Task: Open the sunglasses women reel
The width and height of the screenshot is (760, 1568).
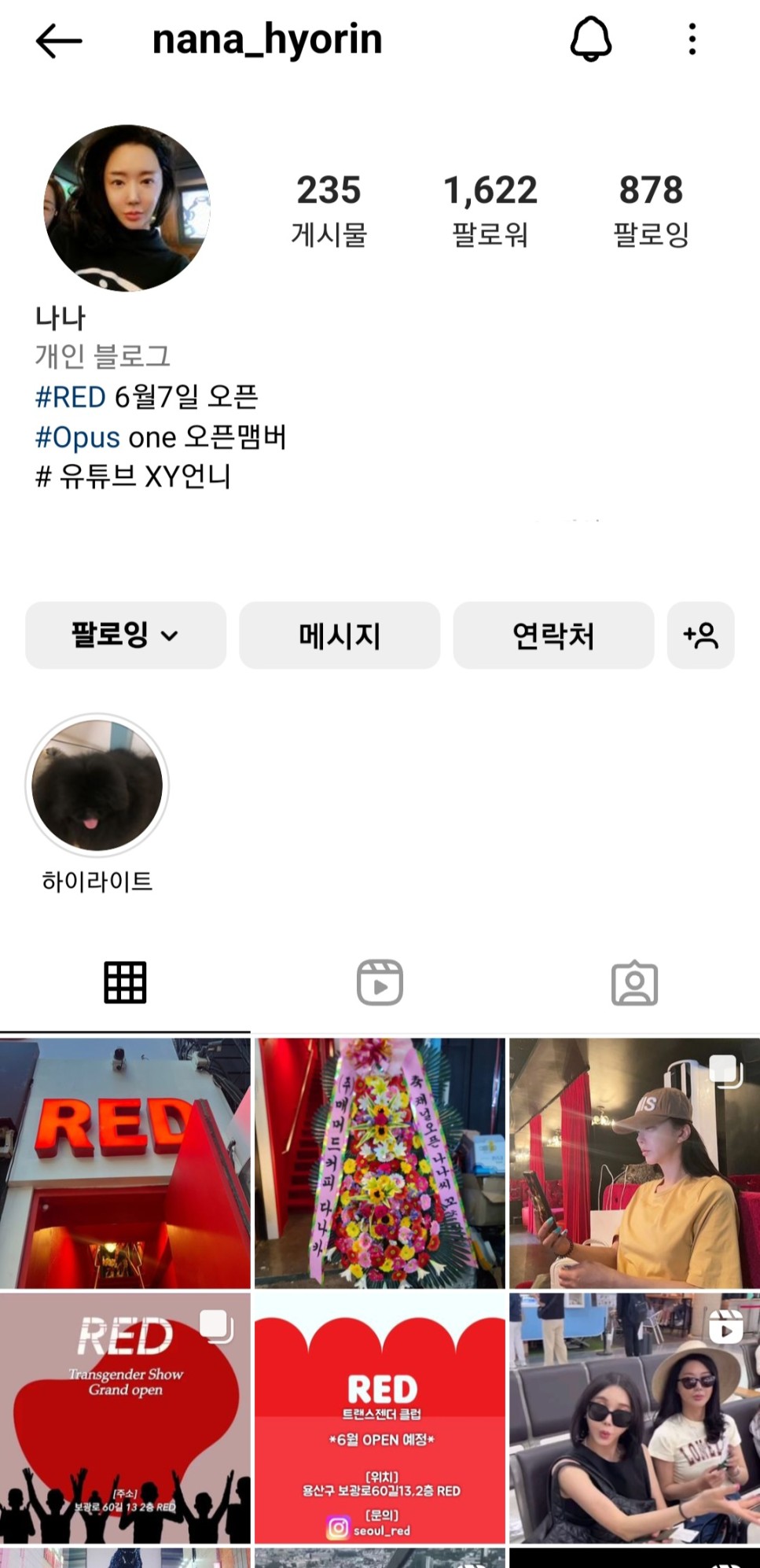Action: [x=634, y=1418]
